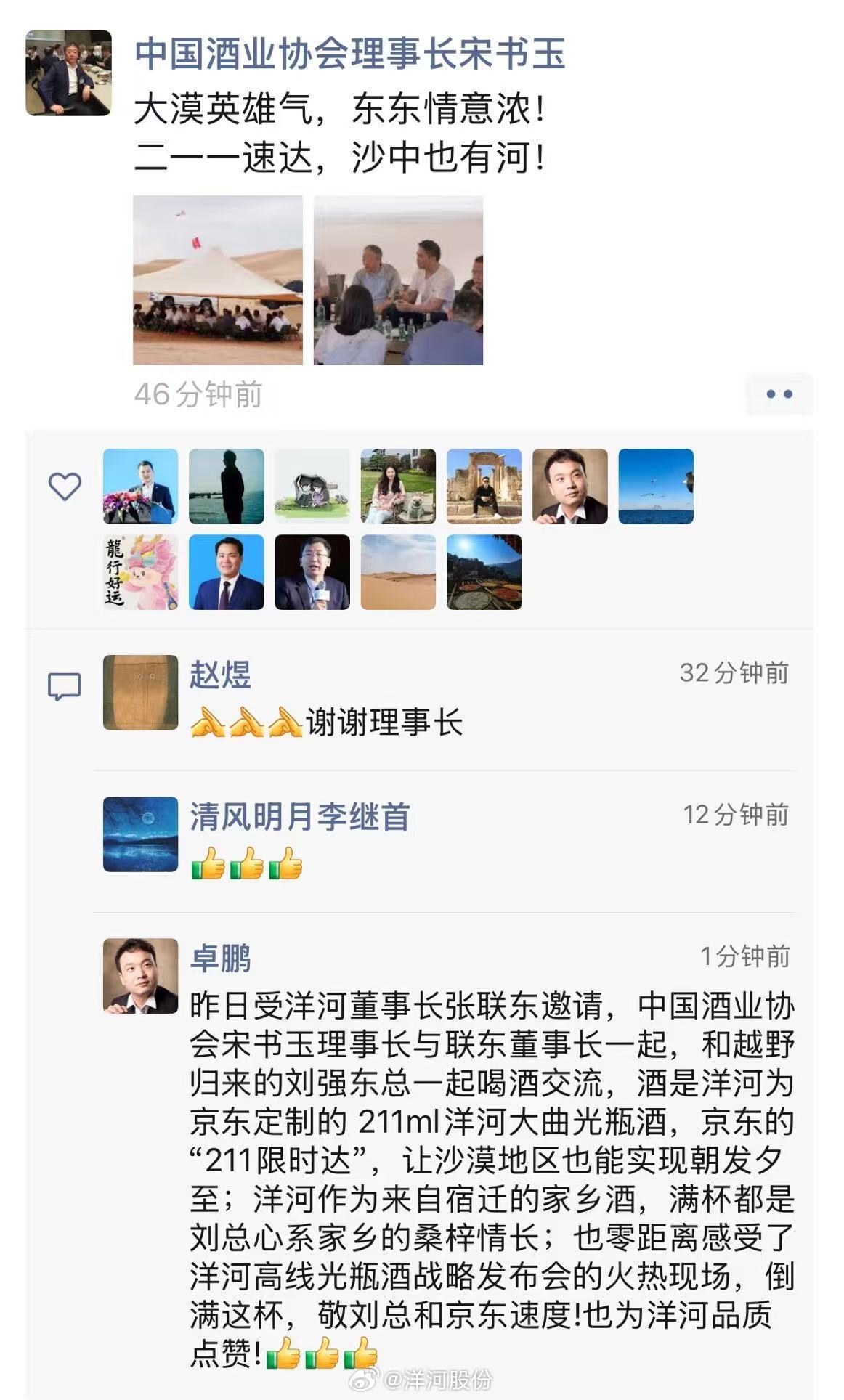Open the two-dot like and comment menu
Screen dimensions: 844x1400
click(779, 394)
